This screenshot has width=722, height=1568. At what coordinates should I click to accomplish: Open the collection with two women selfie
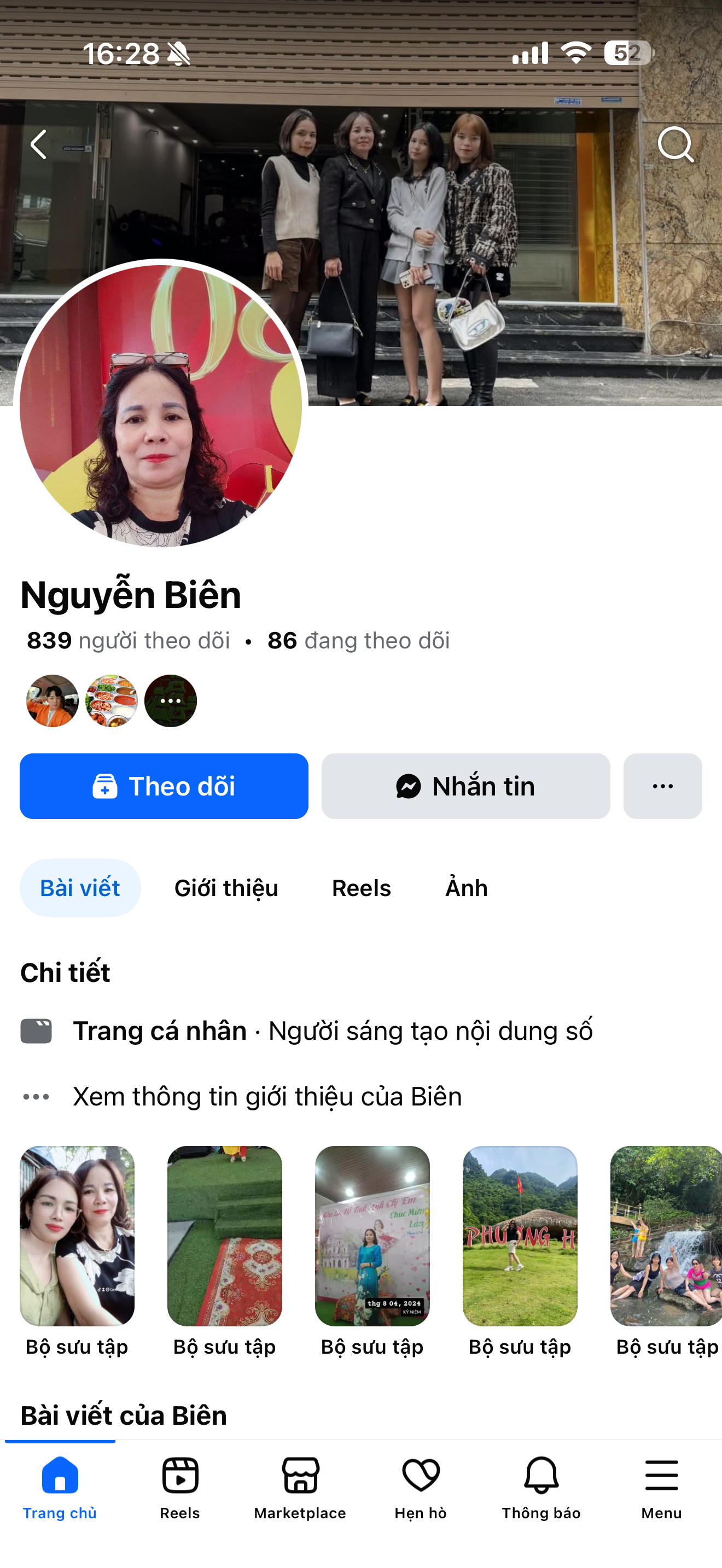pyautogui.click(x=77, y=1236)
